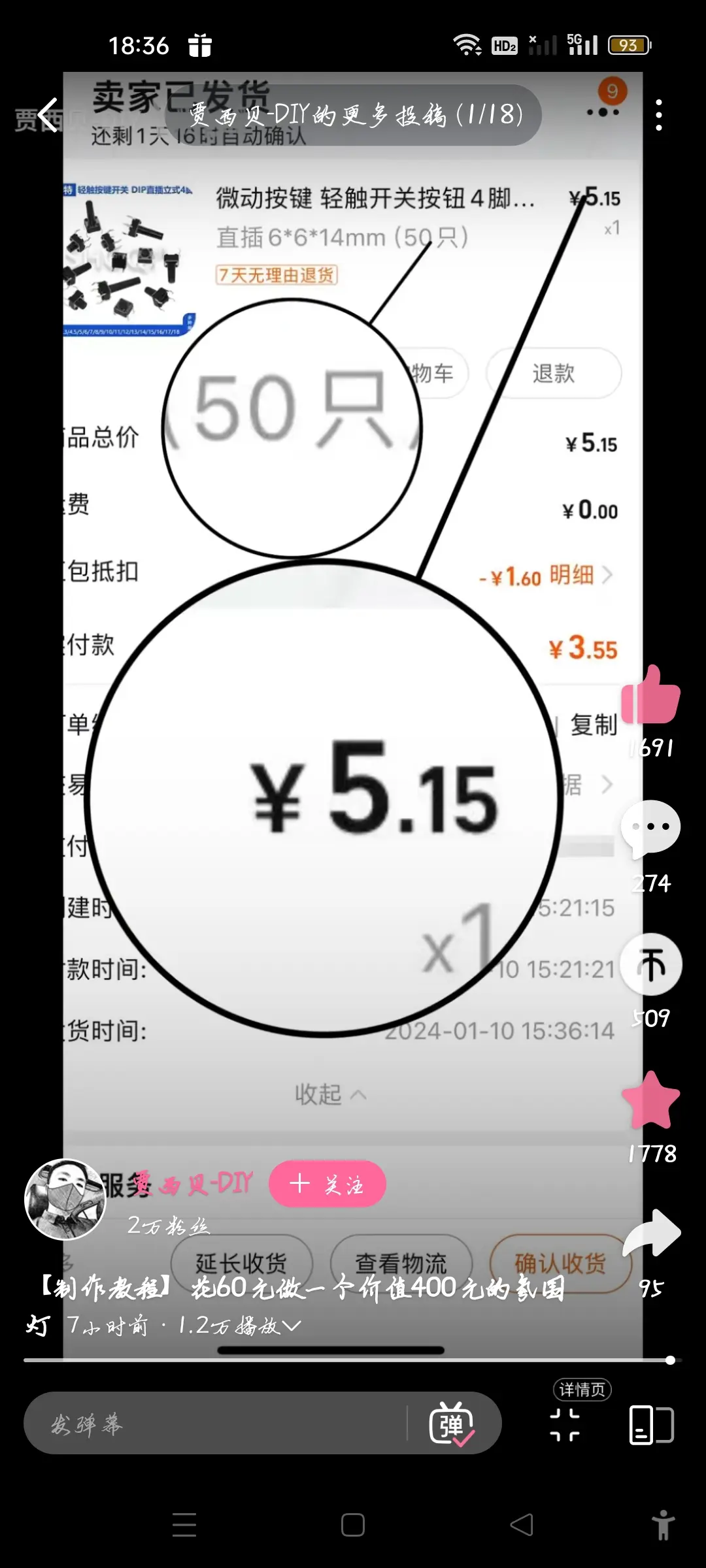Follow the uploader with the 关注 button
This screenshot has height=1568, width=706.
(x=328, y=1184)
